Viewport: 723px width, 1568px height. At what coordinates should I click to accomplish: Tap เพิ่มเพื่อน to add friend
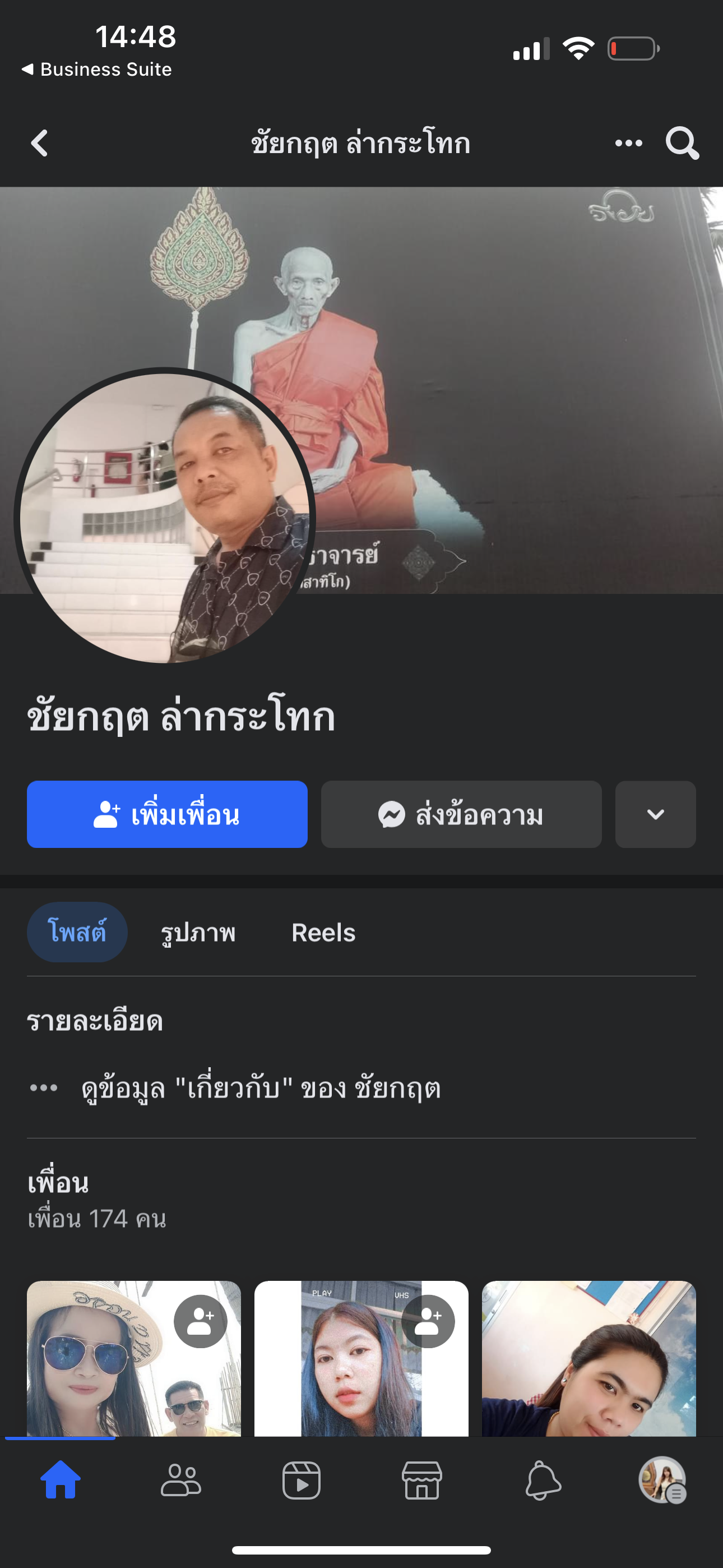[167, 814]
